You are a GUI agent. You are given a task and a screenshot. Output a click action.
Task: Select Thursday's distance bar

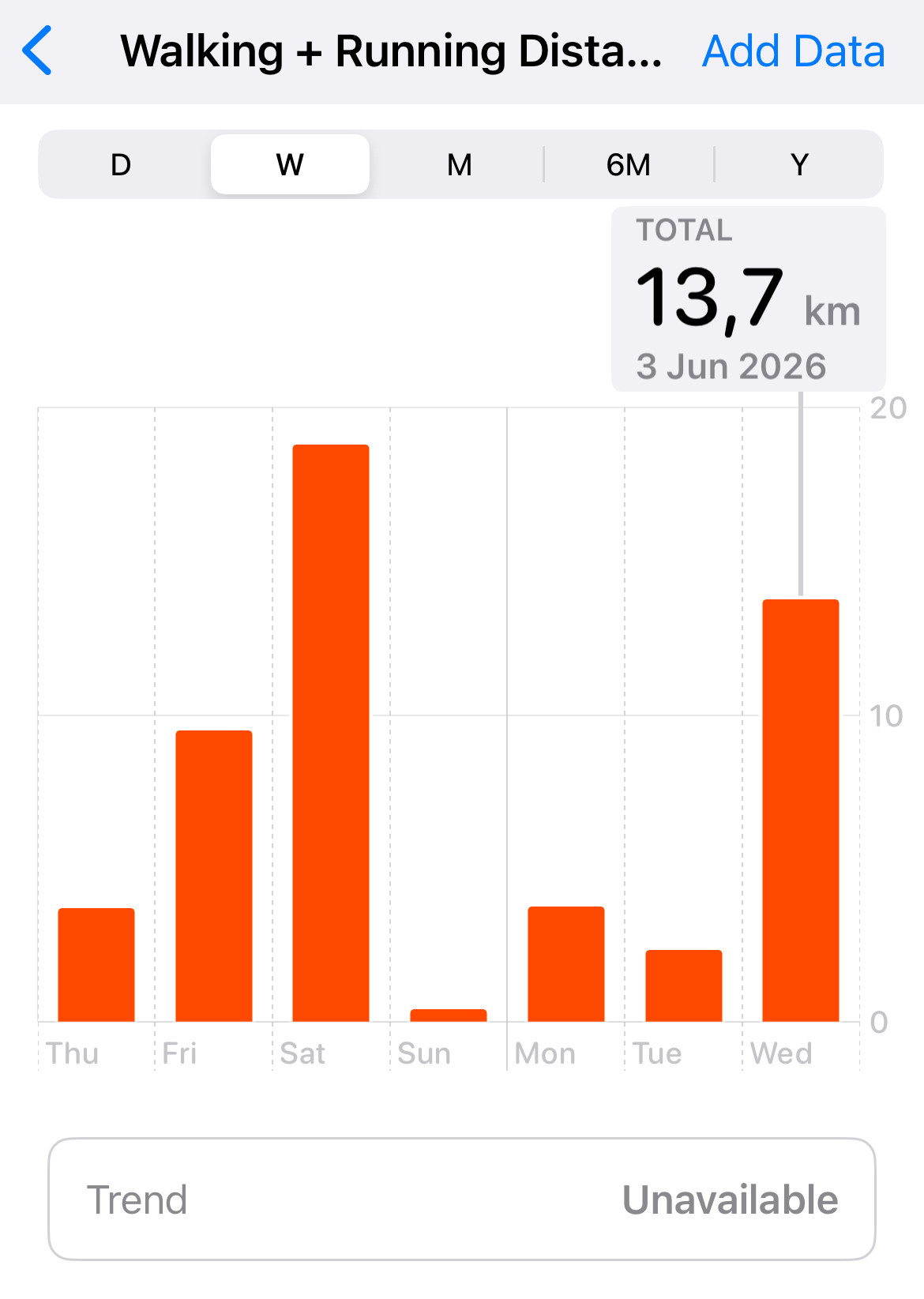[96, 965]
